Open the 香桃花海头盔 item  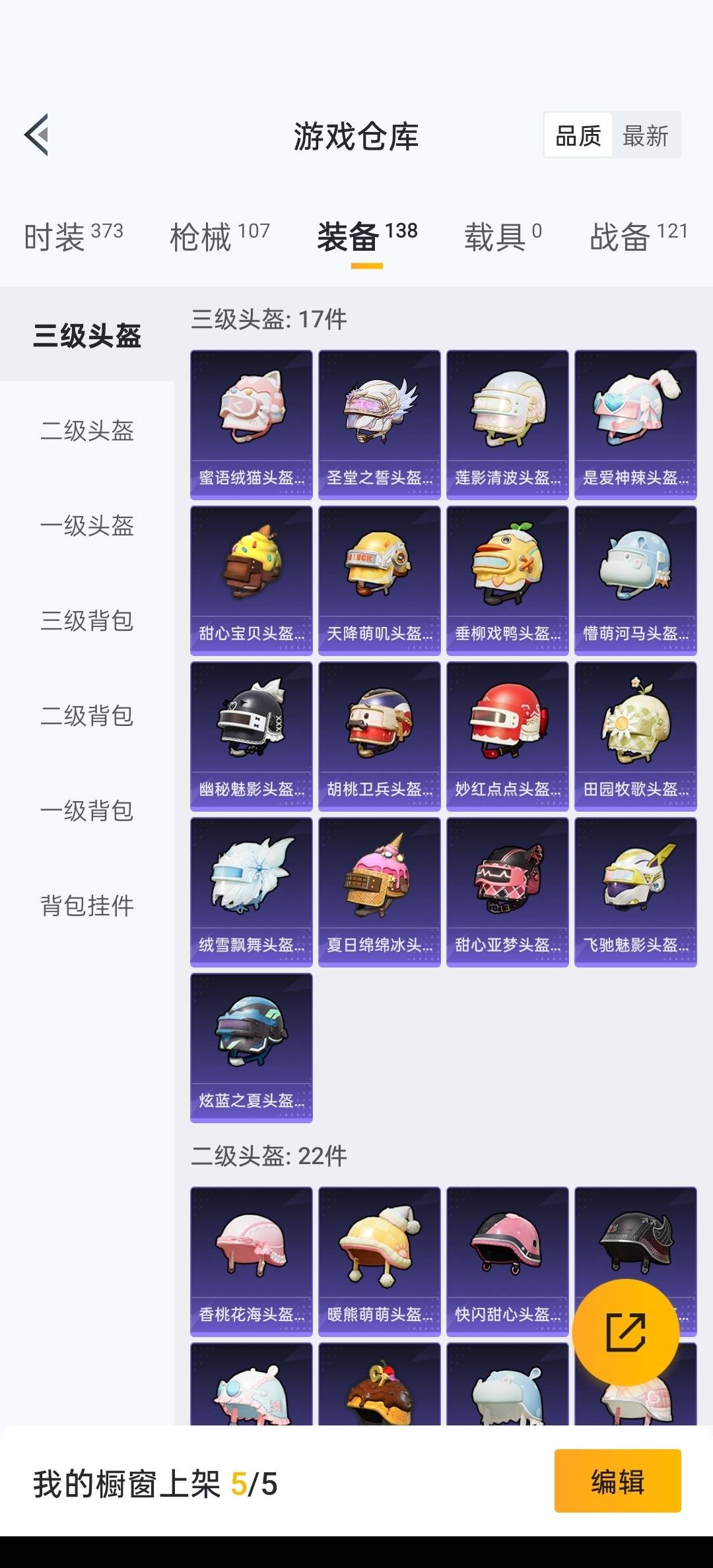click(252, 1262)
